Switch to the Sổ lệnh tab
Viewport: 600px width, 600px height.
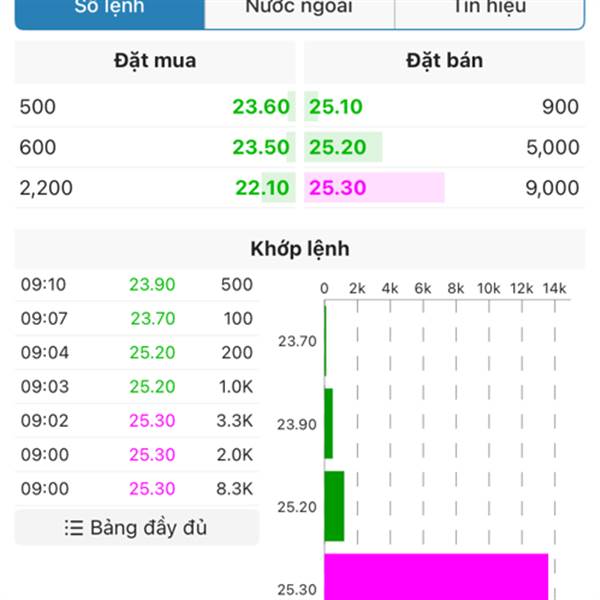click(x=110, y=10)
